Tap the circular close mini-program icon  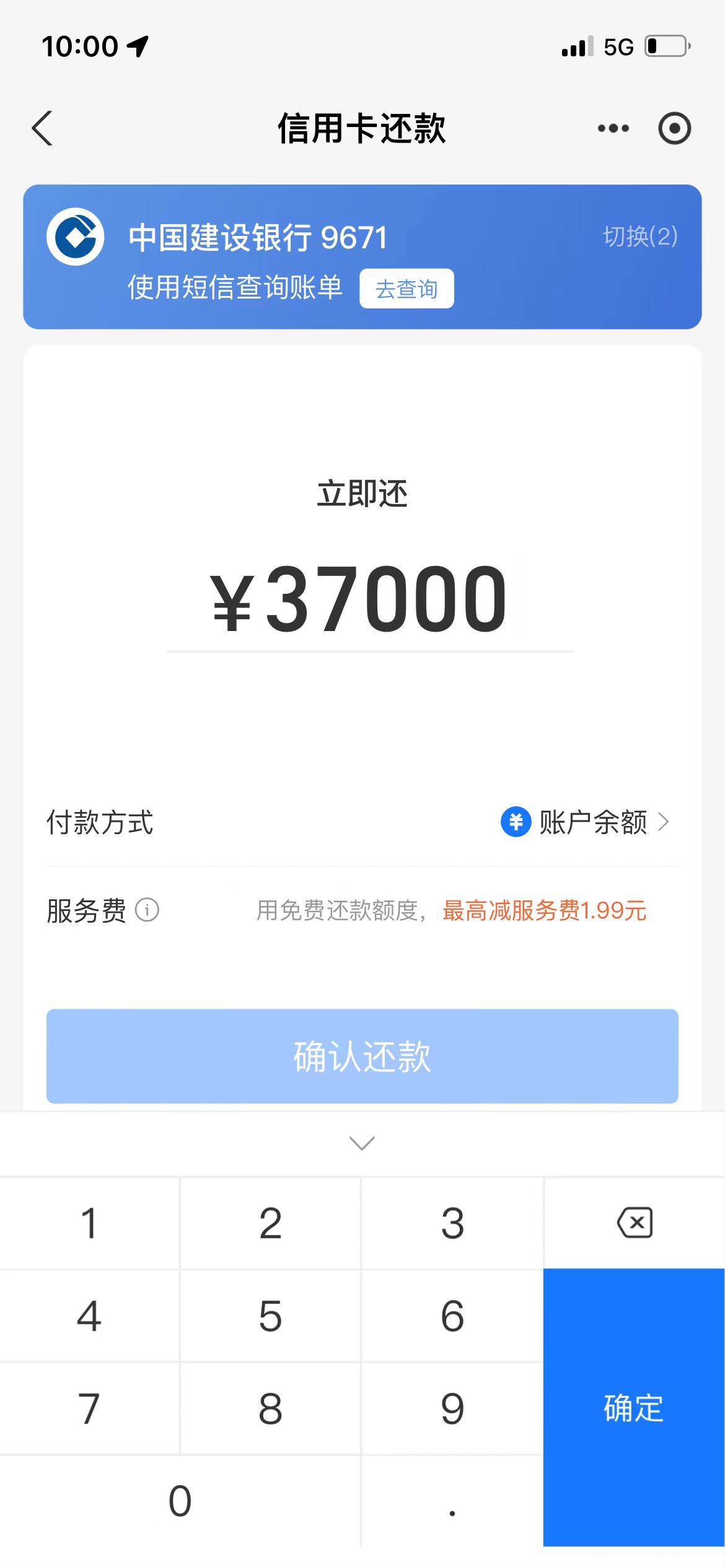(x=674, y=128)
